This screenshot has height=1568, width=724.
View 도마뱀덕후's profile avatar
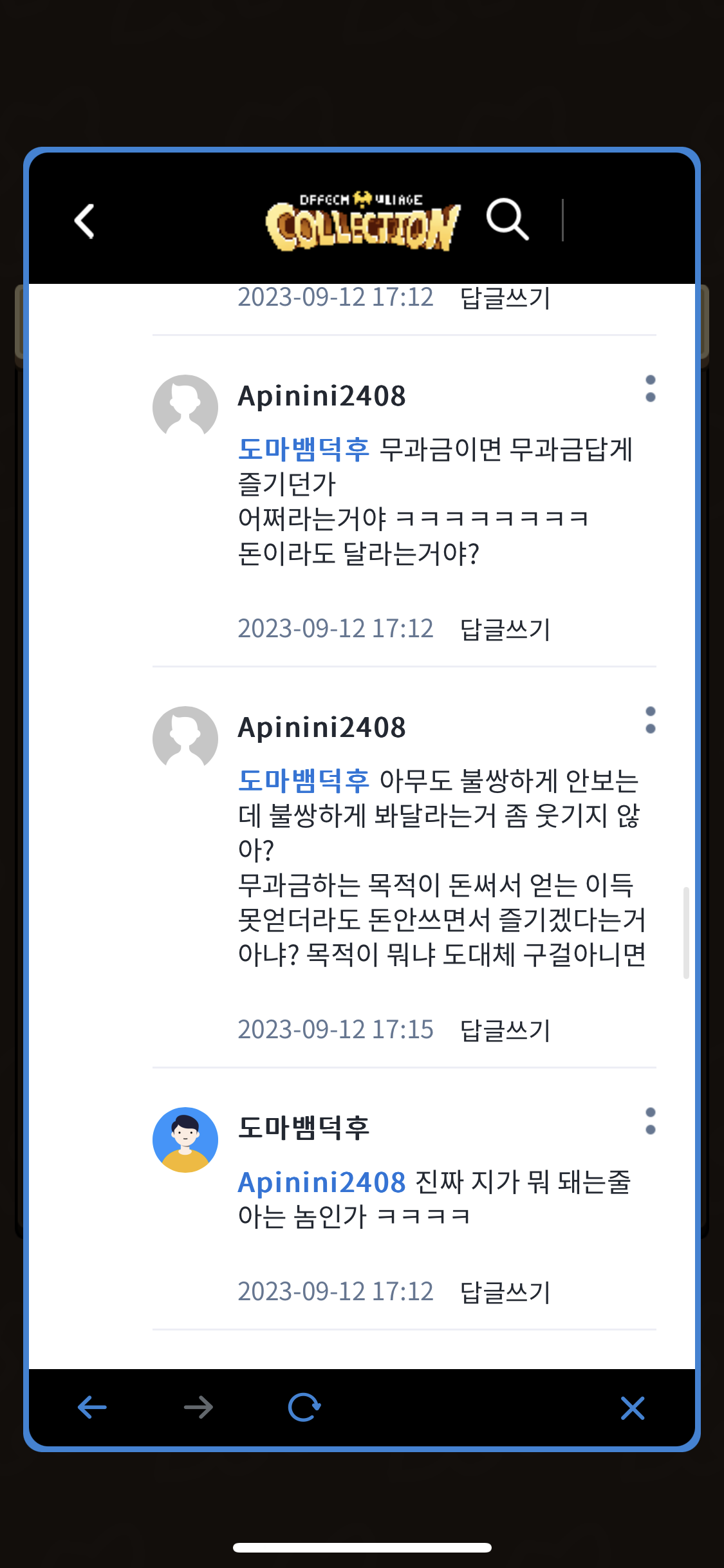(185, 1139)
